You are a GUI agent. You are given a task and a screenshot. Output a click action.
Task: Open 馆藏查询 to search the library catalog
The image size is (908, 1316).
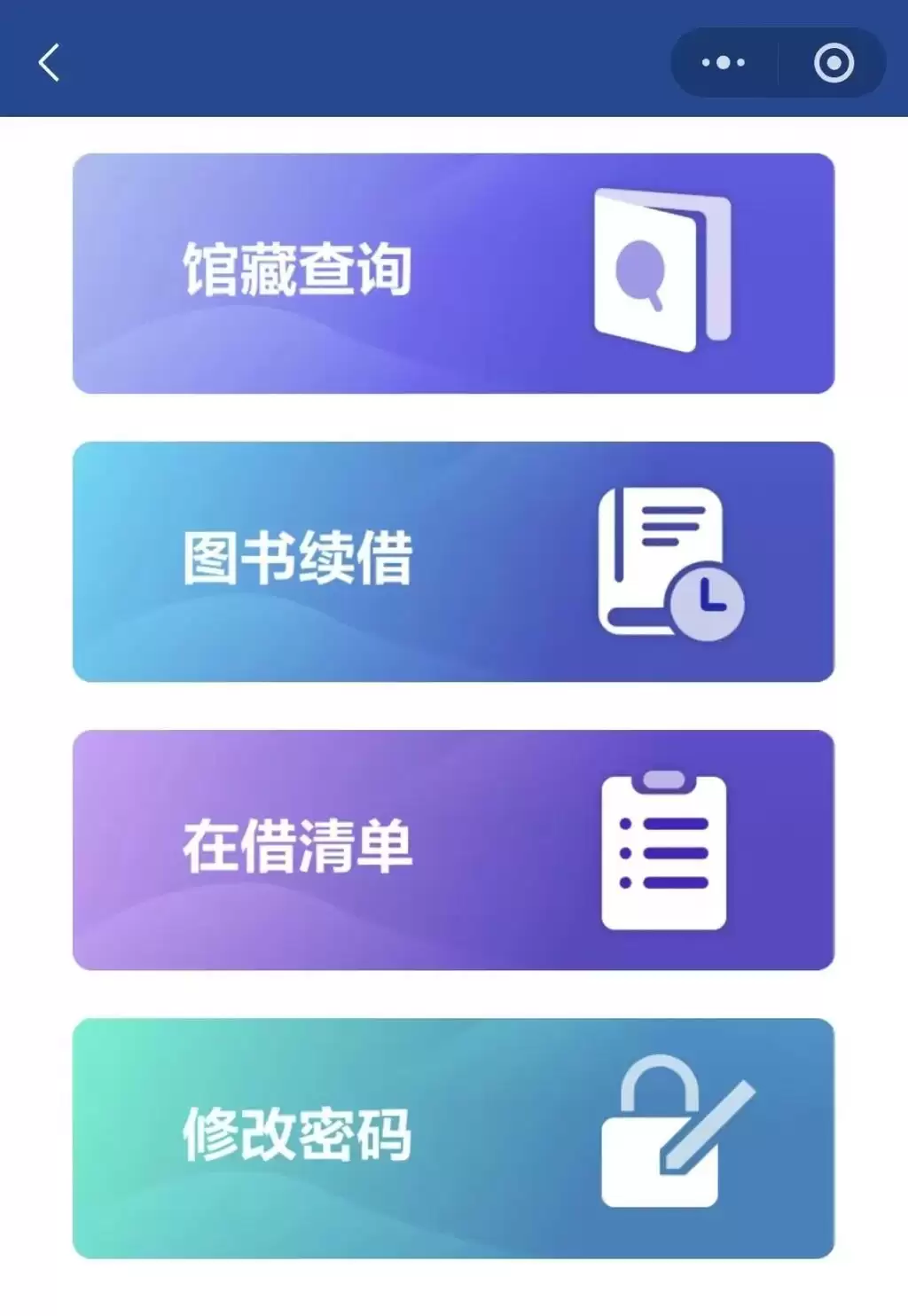coord(454,270)
